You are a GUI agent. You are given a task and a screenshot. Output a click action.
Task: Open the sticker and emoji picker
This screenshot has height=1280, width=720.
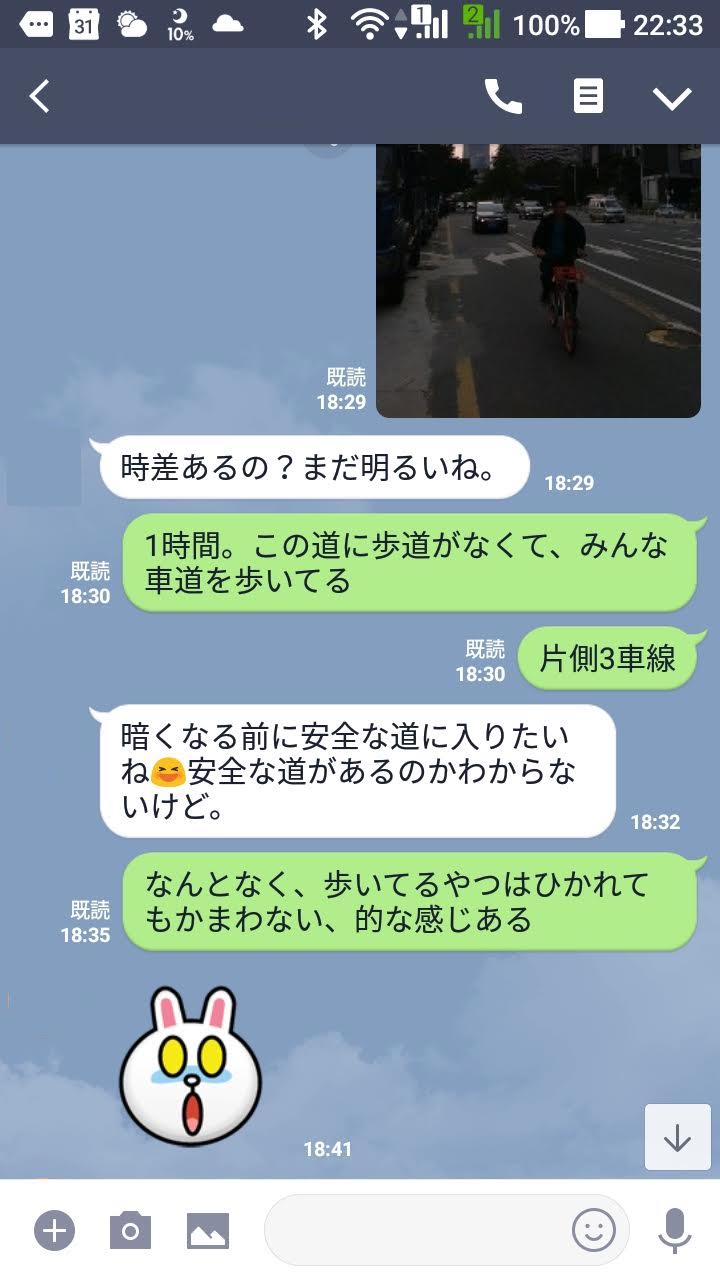tap(594, 1230)
